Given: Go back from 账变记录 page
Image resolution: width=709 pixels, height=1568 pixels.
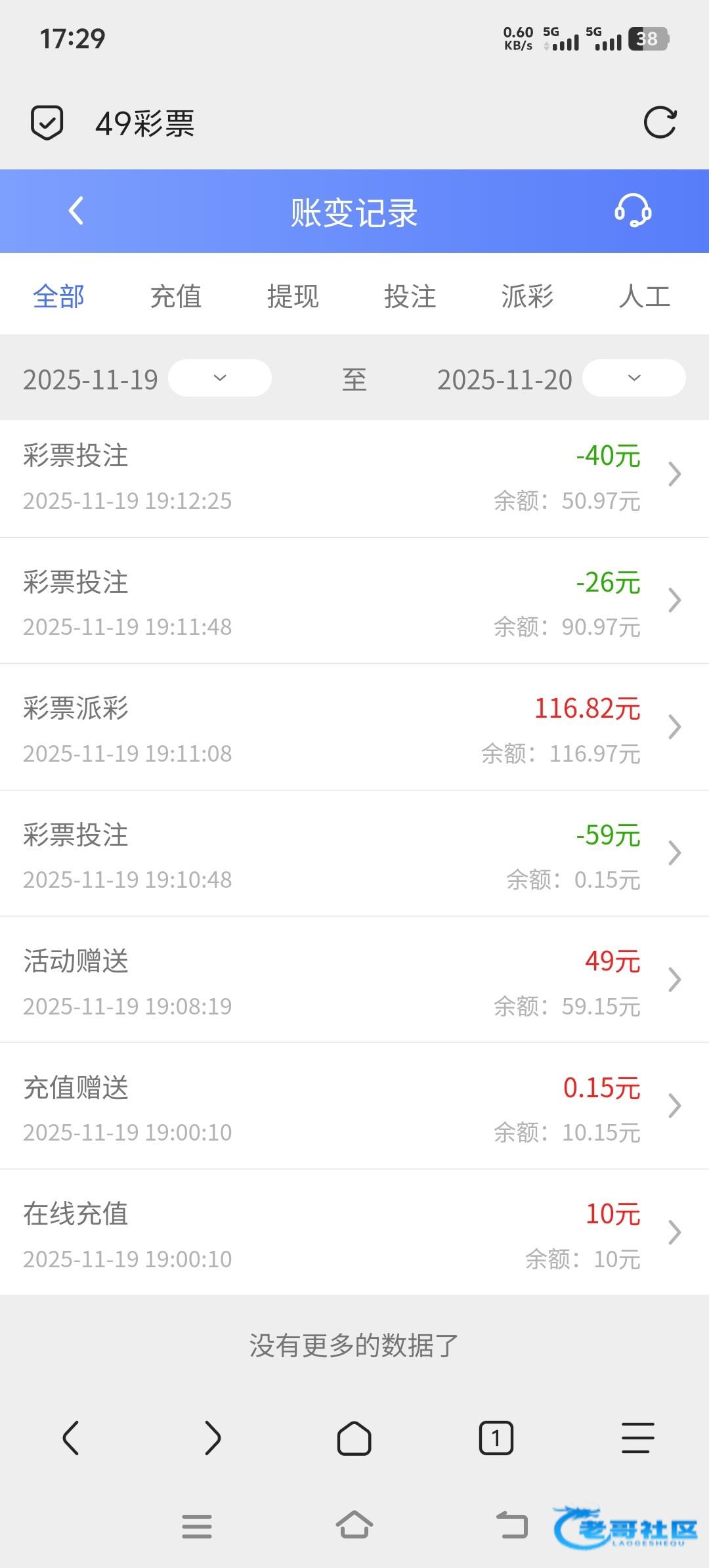Looking at the screenshot, I should [76, 211].
